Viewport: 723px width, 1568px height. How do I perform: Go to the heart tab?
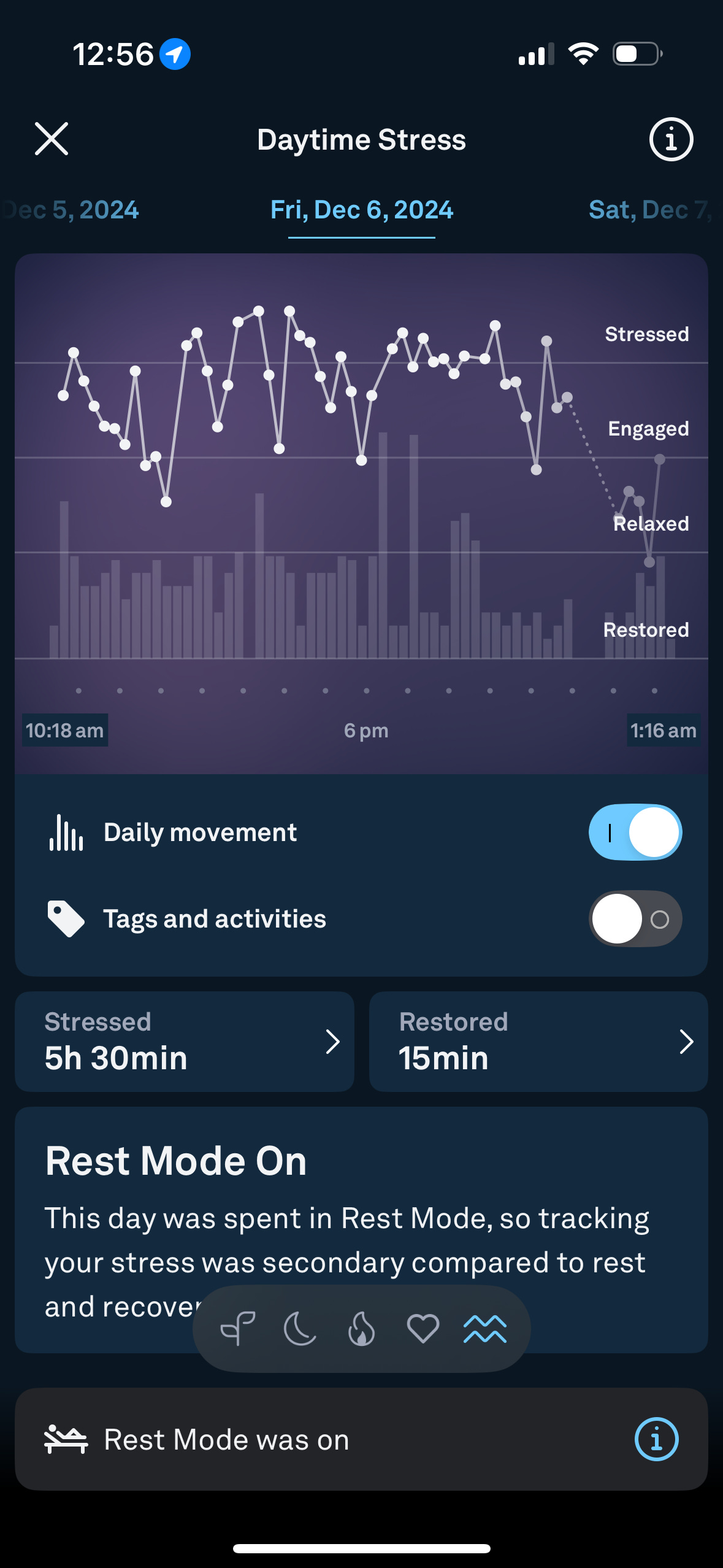(x=423, y=1329)
